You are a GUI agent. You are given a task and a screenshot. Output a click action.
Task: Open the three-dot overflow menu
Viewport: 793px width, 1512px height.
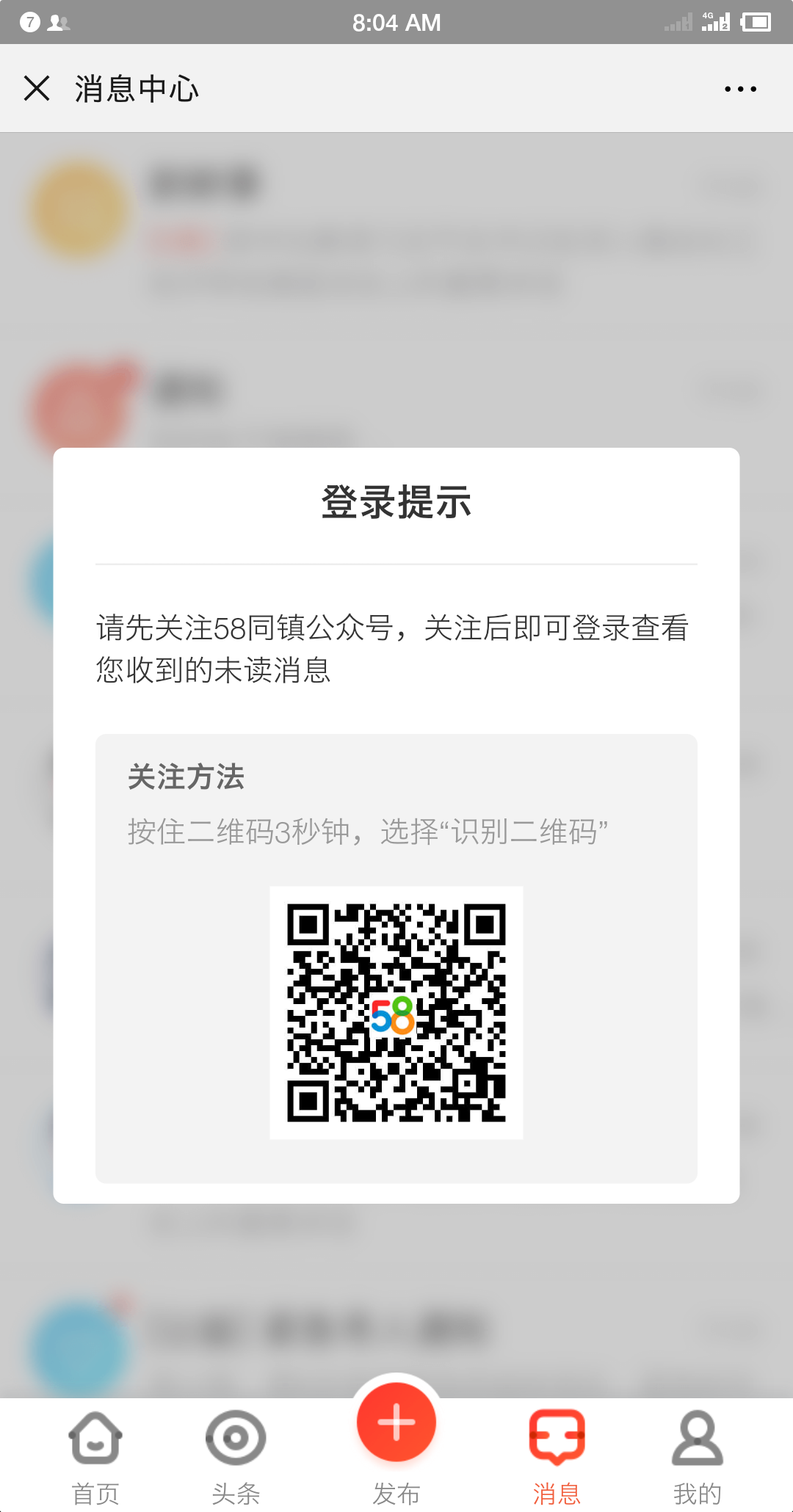coord(739,89)
